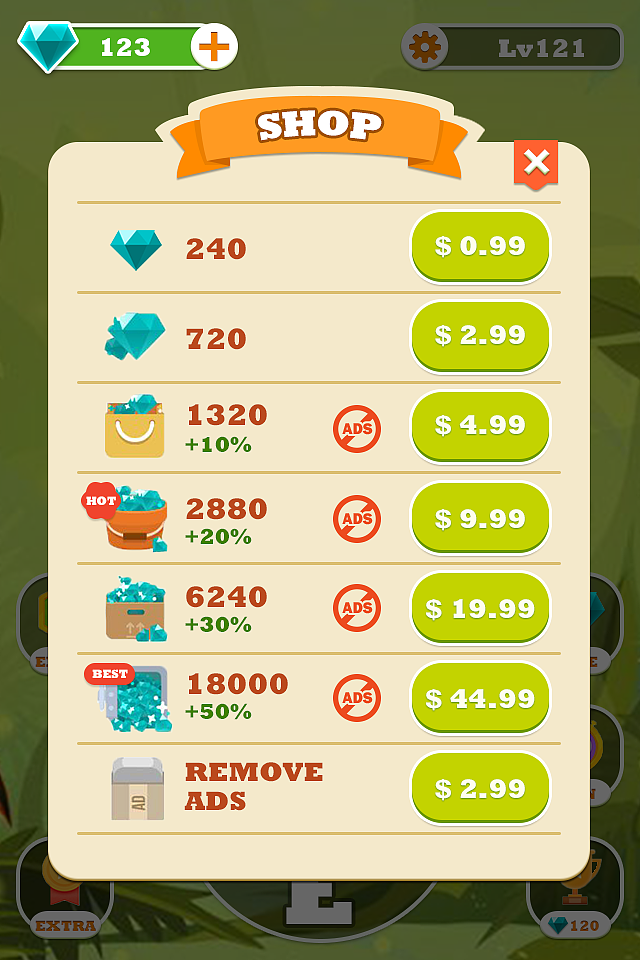Viewport: 640px width, 960px height.
Task: Close the Shop dialog
Action: (536, 162)
